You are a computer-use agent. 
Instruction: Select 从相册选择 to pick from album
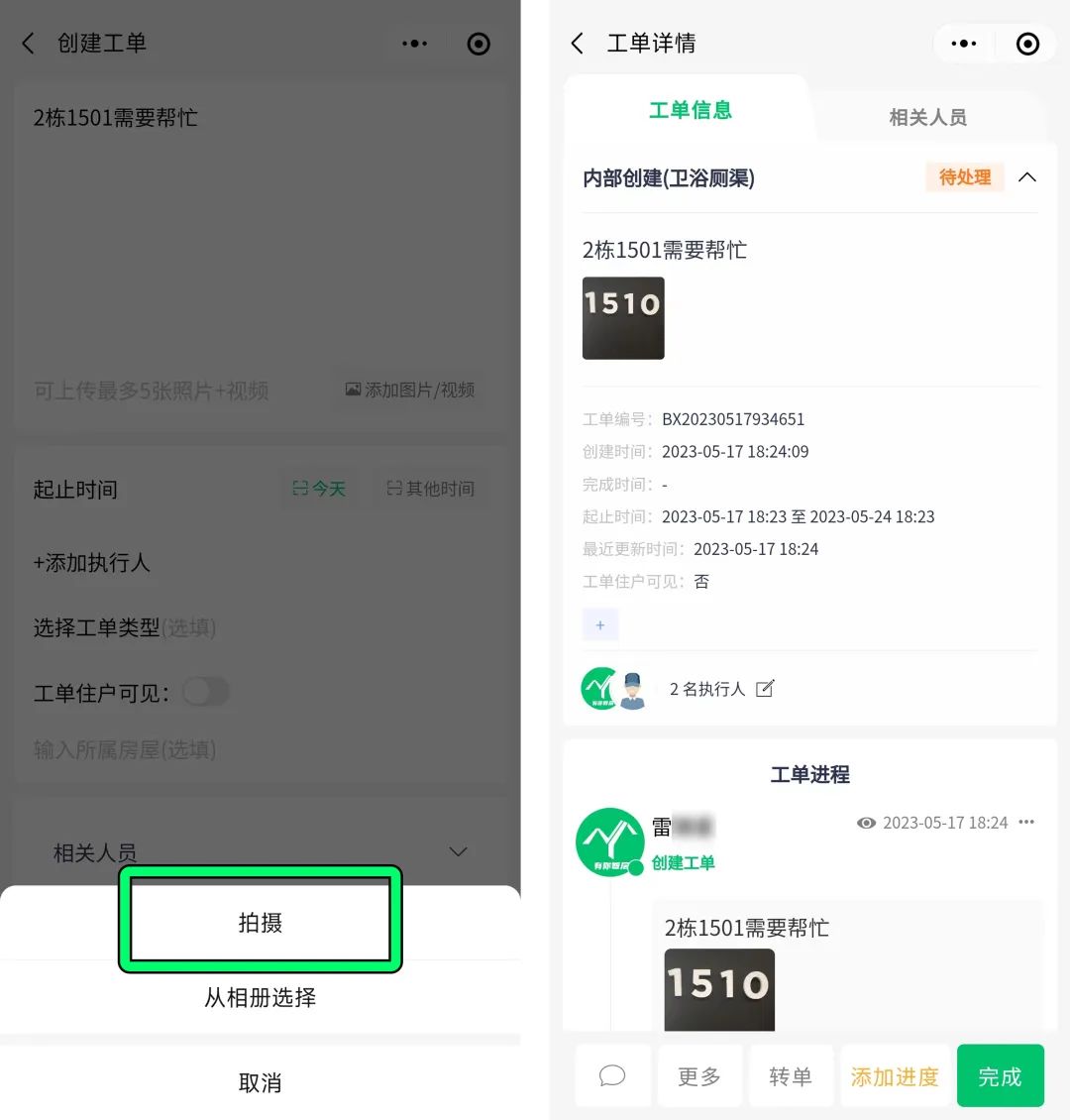[x=260, y=997]
